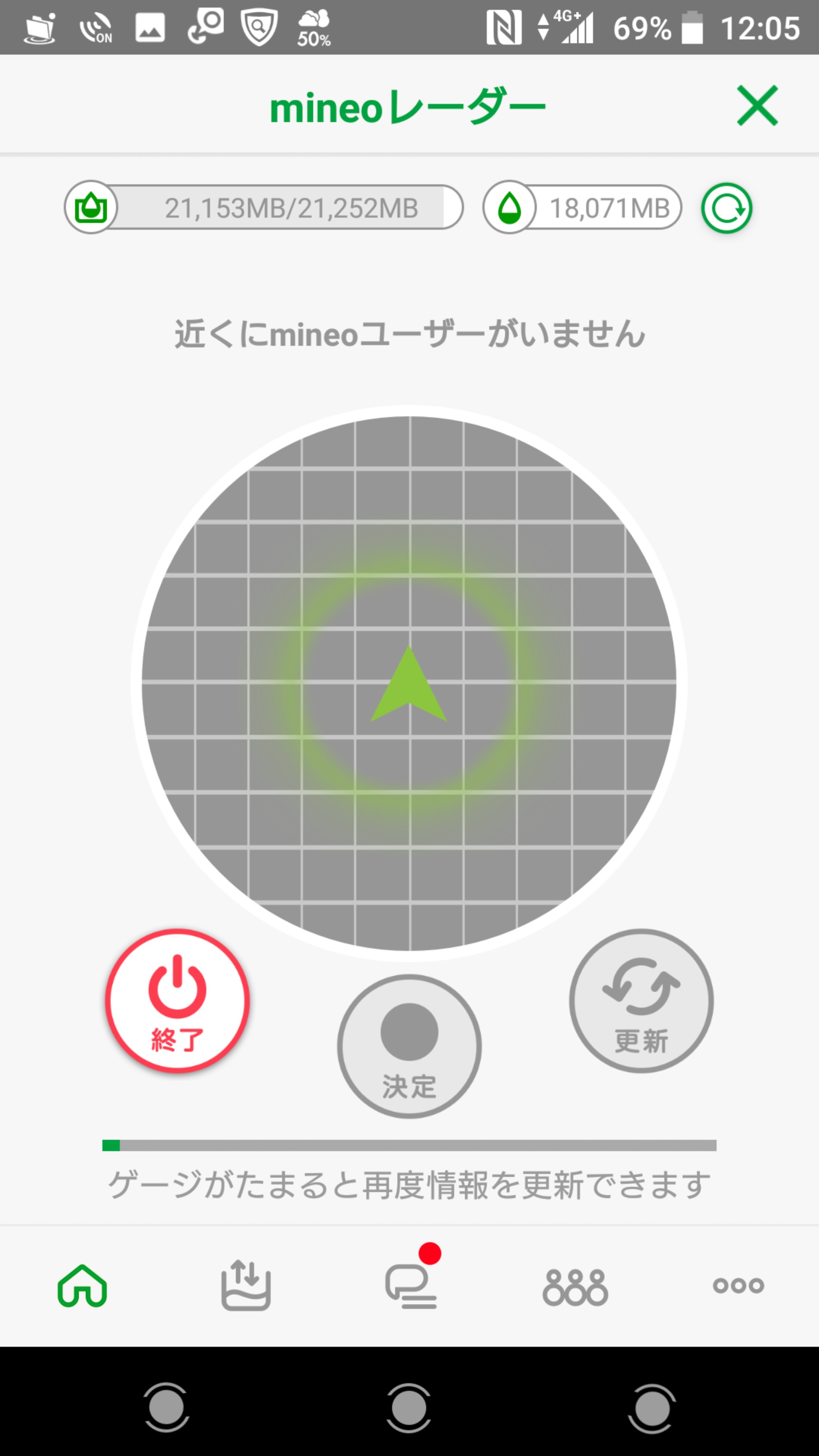Close the mineo Radar screen

click(x=757, y=106)
